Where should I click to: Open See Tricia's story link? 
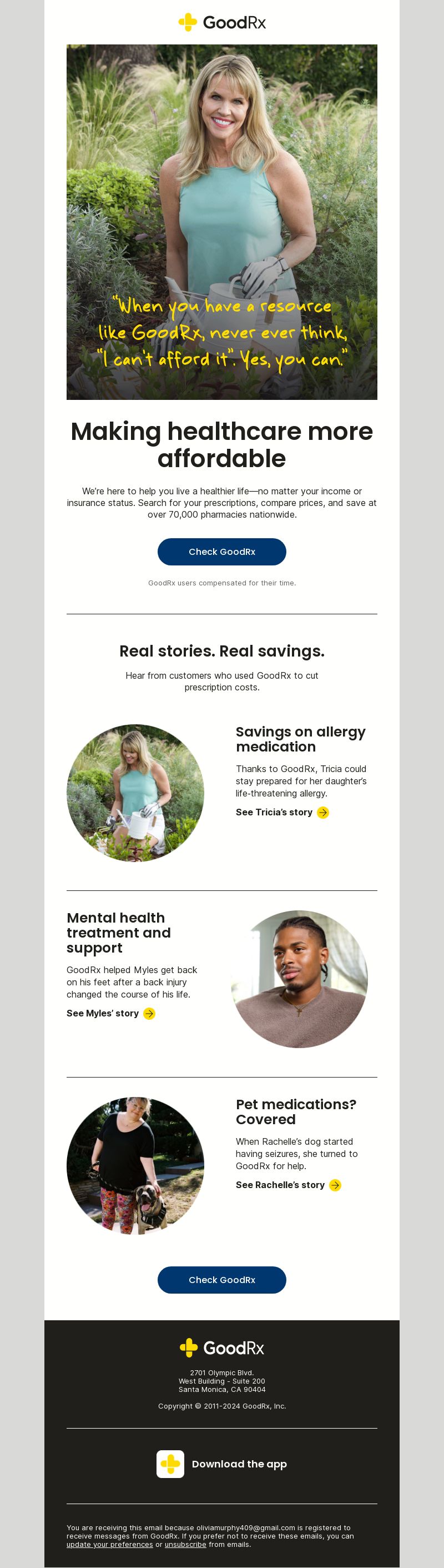(281, 812)
